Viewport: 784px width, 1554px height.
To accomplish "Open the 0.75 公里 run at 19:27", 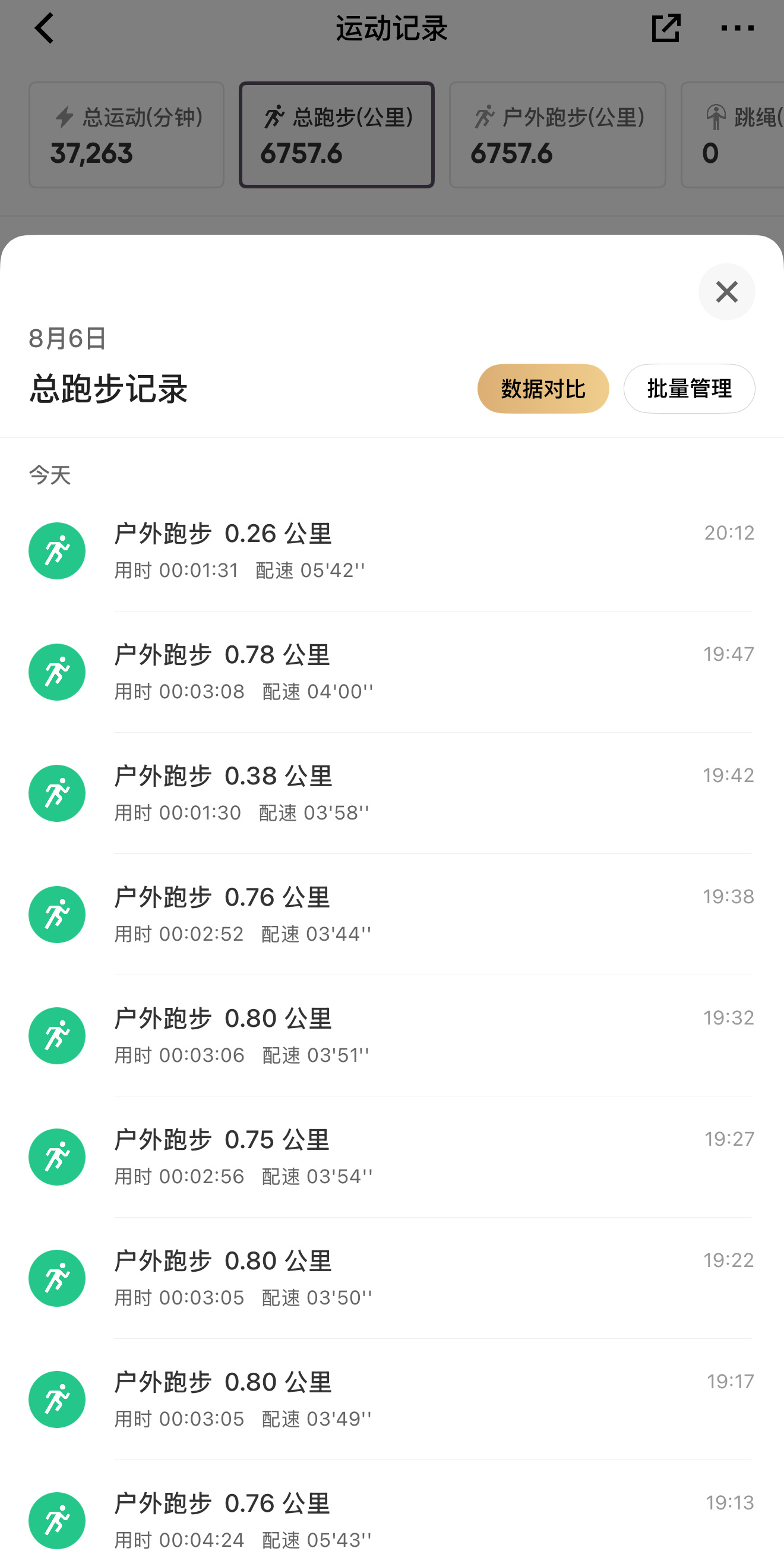I will [392, 1157].
